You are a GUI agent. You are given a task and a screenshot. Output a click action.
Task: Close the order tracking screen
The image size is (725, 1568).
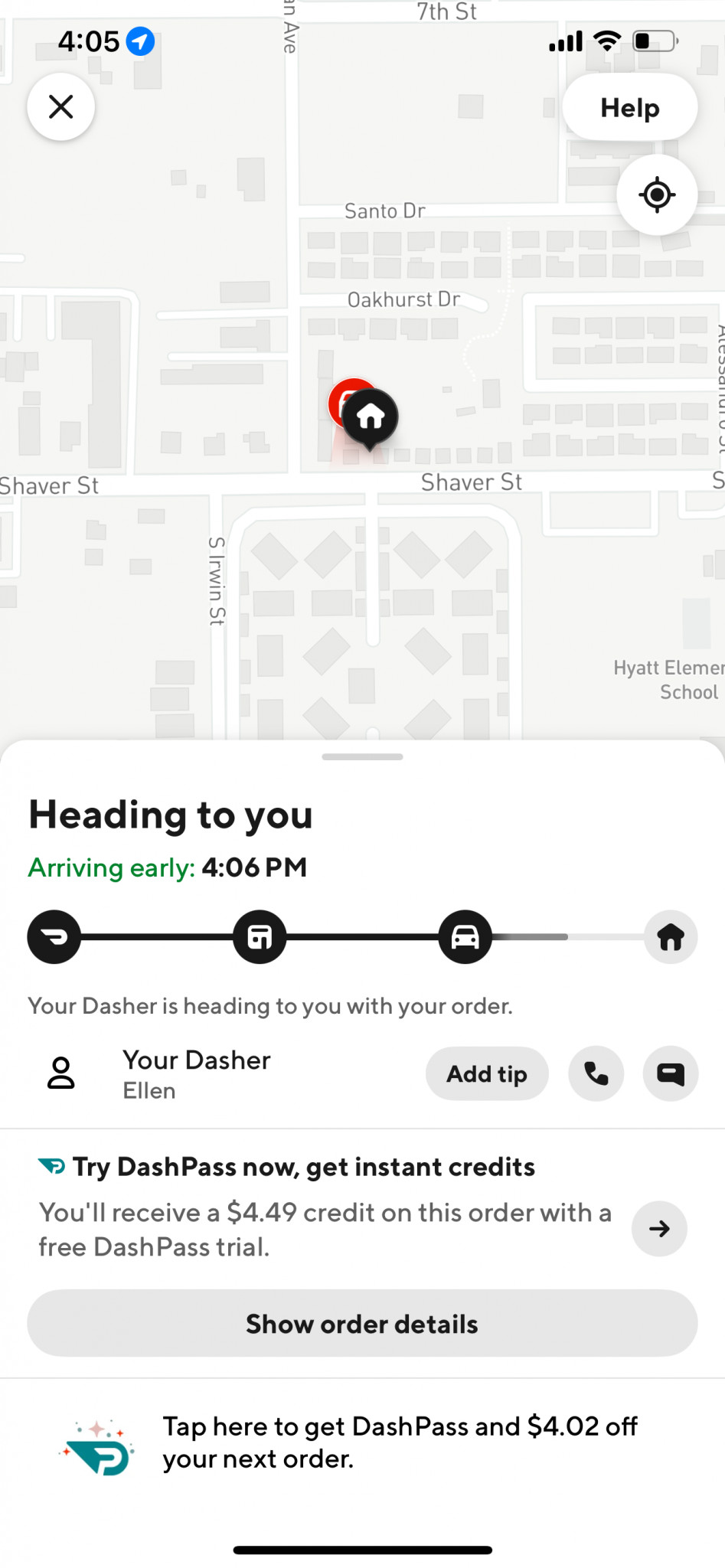click(61, 106)
